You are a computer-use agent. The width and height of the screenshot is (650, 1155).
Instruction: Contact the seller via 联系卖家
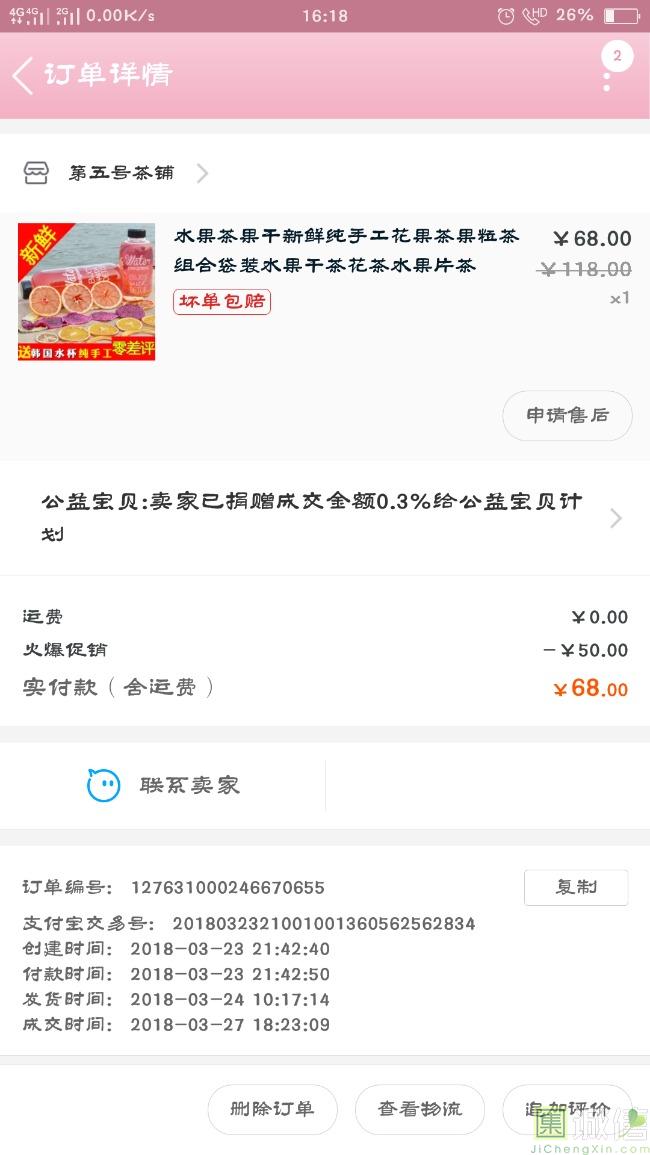[x=163, y=785]
